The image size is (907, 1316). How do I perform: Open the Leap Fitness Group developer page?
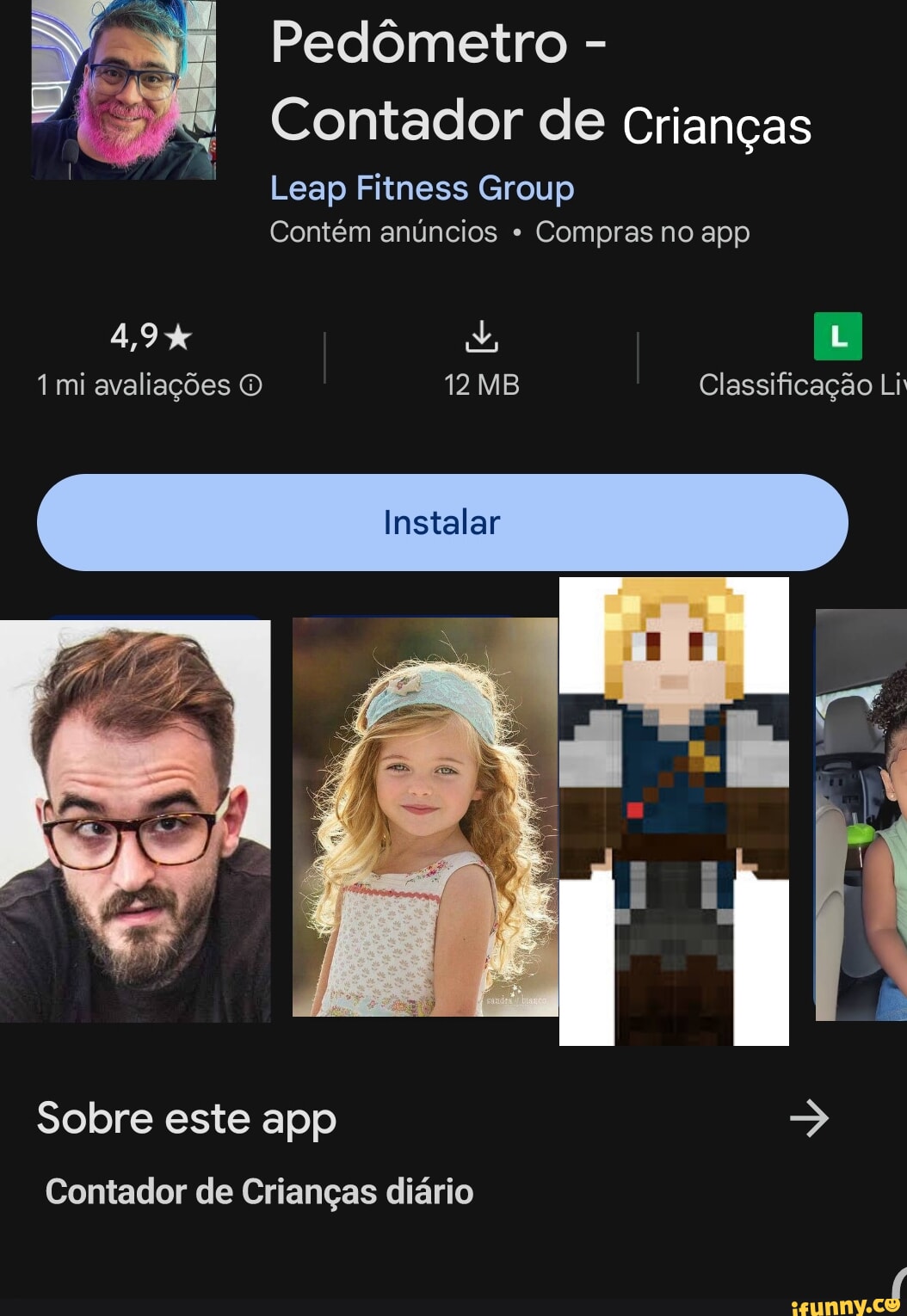pyautogui.click(x=422, y=188)
